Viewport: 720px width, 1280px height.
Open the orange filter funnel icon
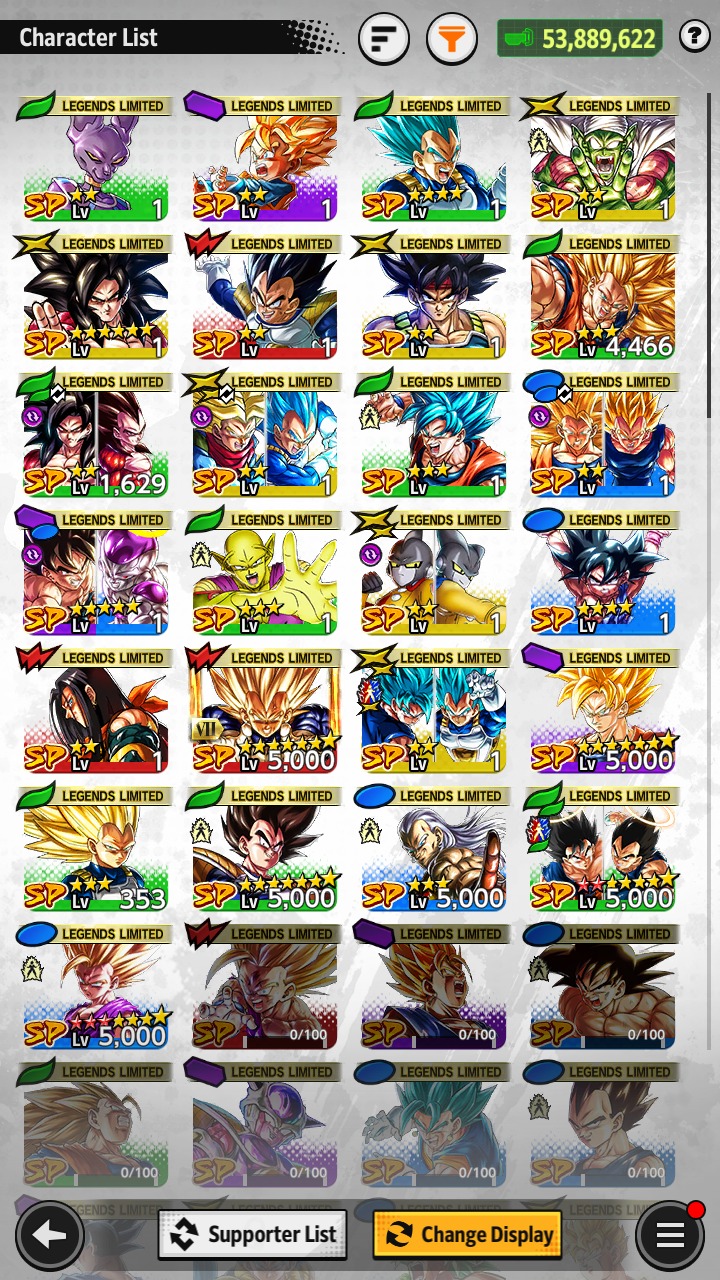point(451,39)
